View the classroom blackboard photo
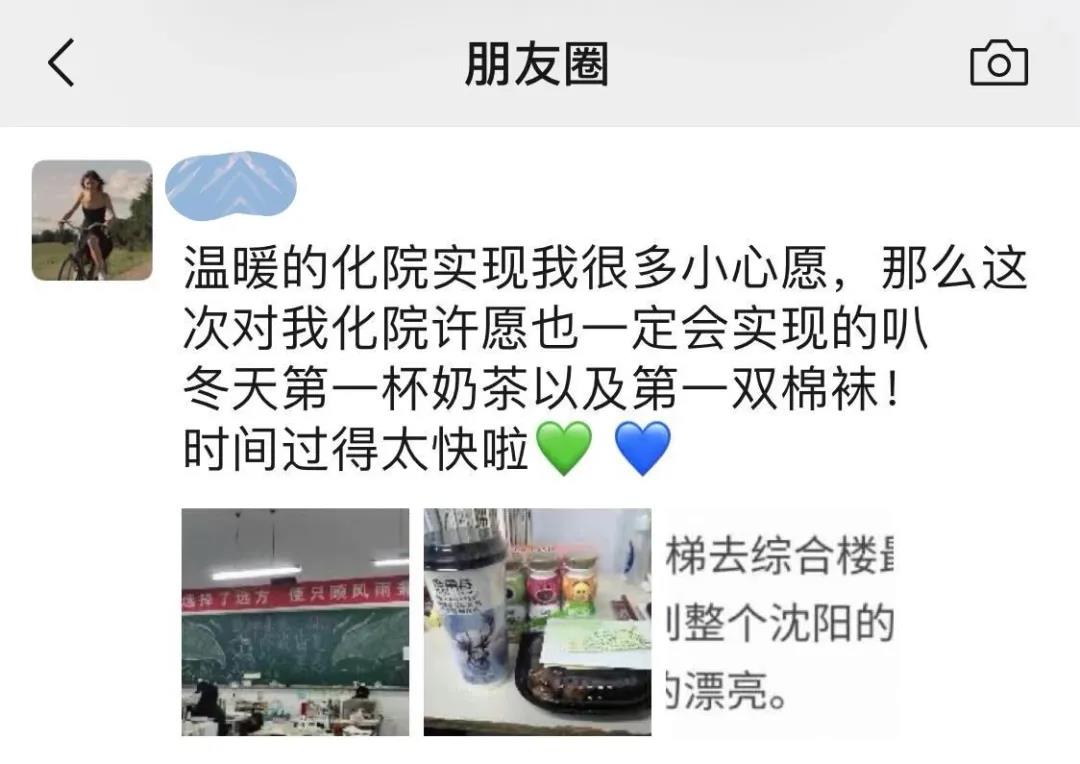The width and height of the screenshot is (1080, 764). pyautogui.click(x=295, y=622)
